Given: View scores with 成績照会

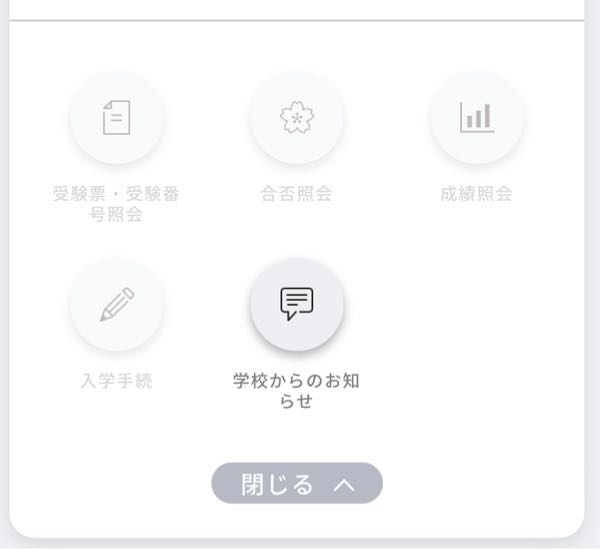Looking at the screenshot, I should point(477,118).
